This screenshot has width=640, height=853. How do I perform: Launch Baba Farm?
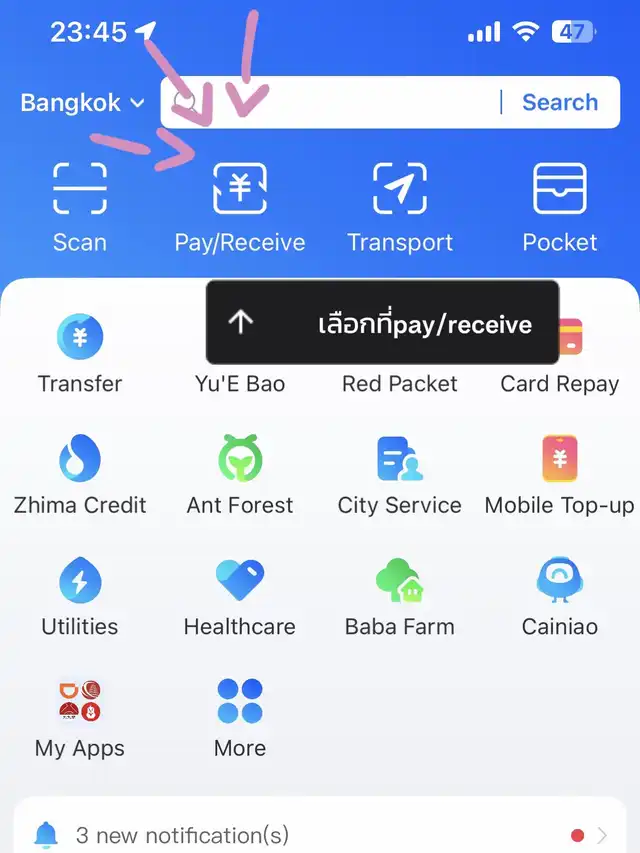click(400, 597)
